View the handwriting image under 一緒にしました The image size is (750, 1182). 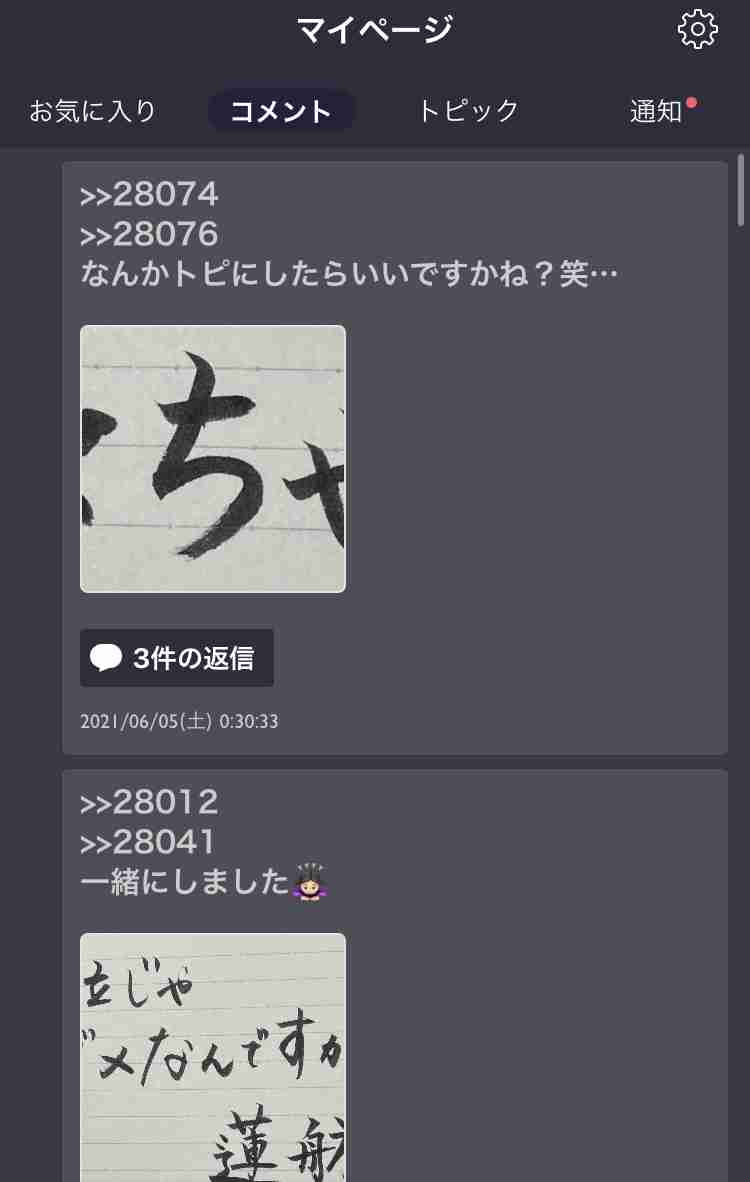pos(213,1058)
